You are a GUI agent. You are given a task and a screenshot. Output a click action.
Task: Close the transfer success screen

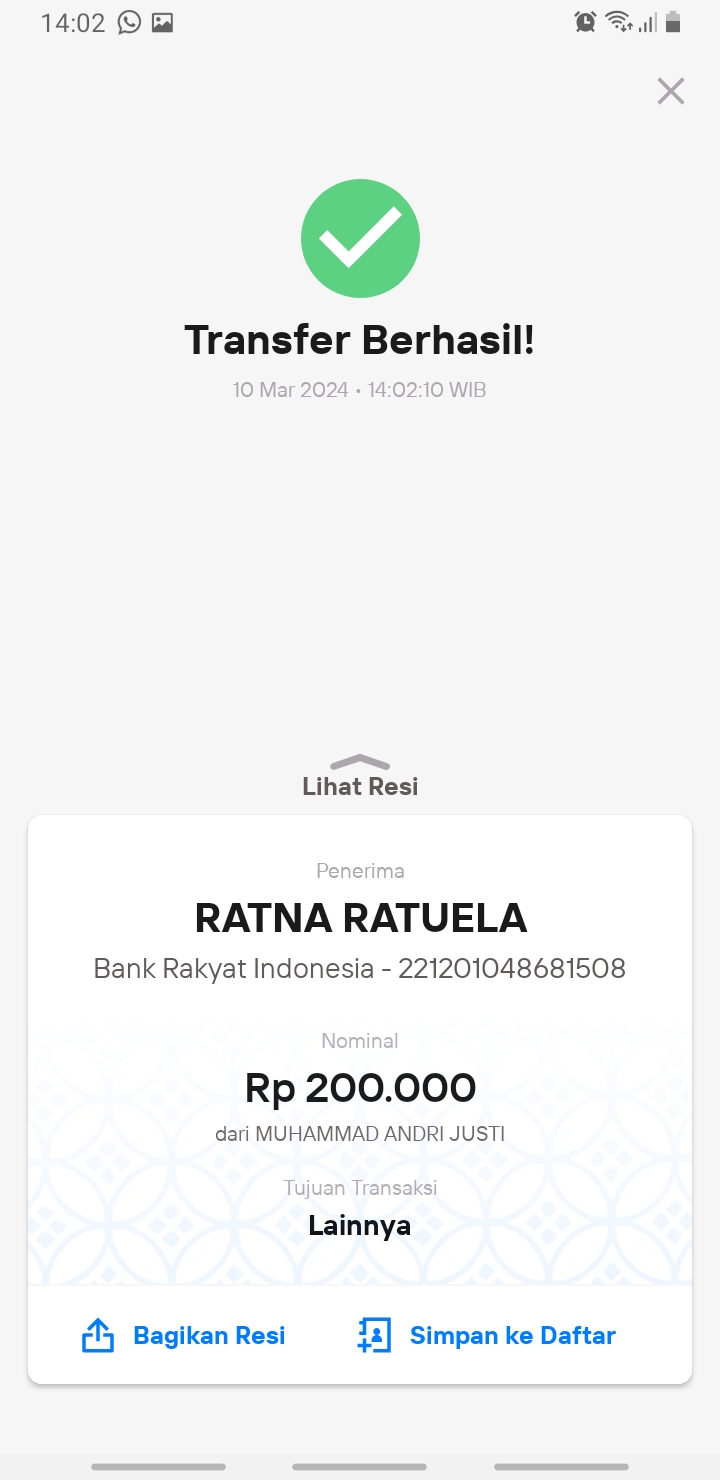670,91
